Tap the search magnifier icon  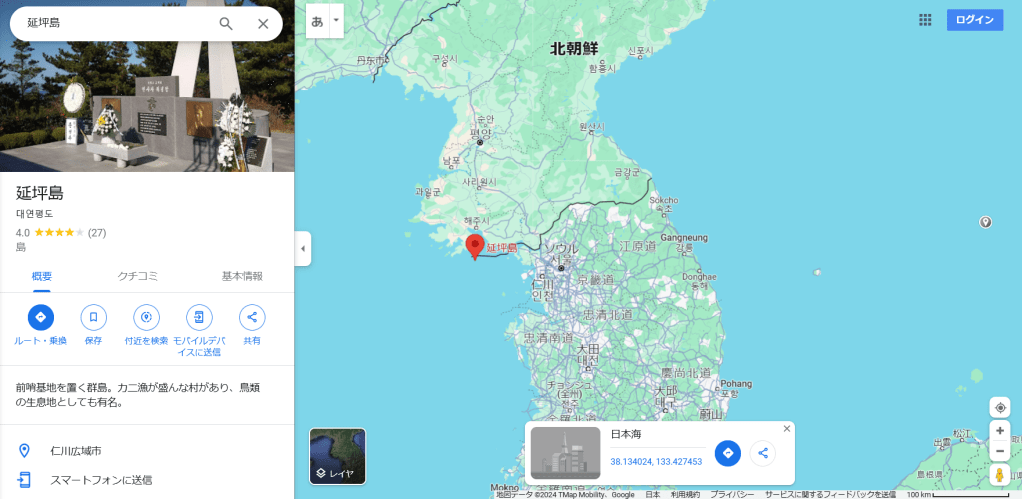[x=226, y=23]
